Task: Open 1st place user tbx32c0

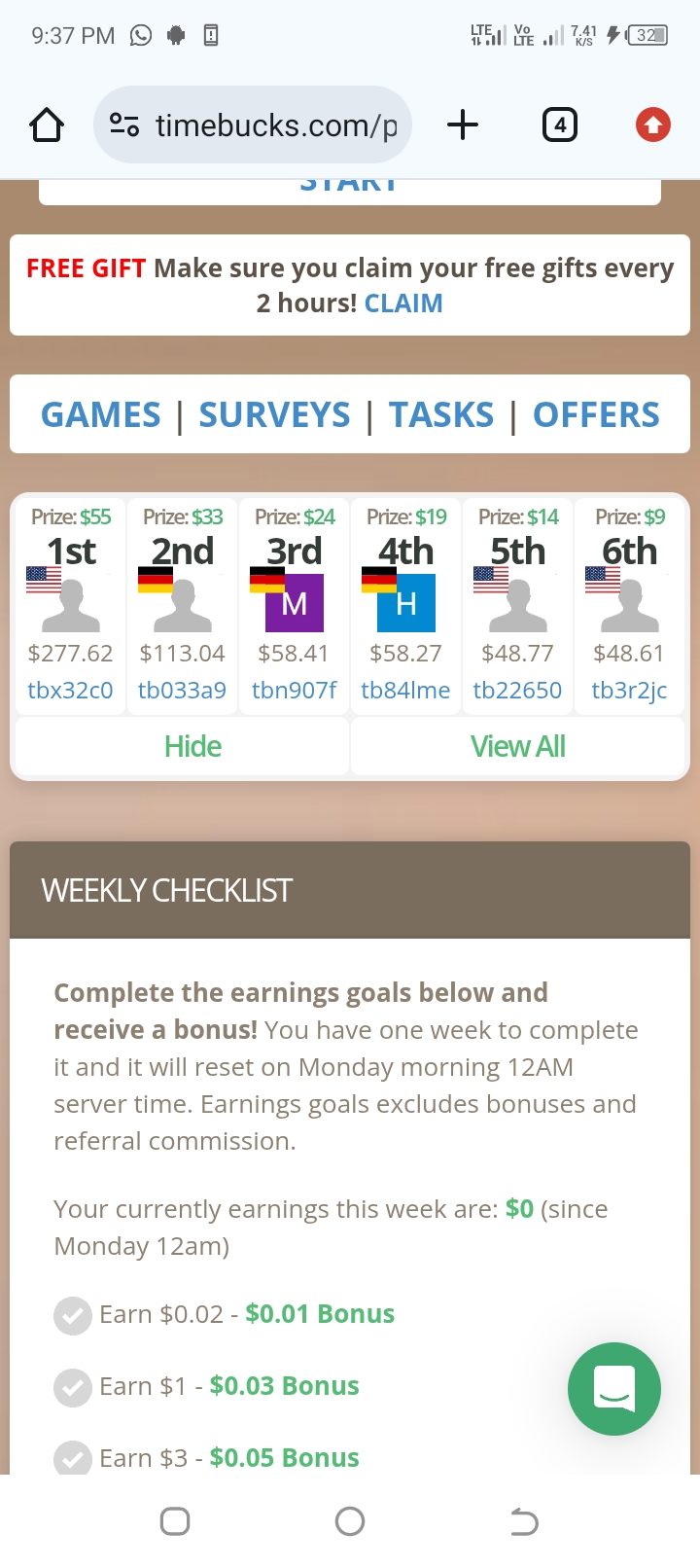Action: tap(70, 691)
